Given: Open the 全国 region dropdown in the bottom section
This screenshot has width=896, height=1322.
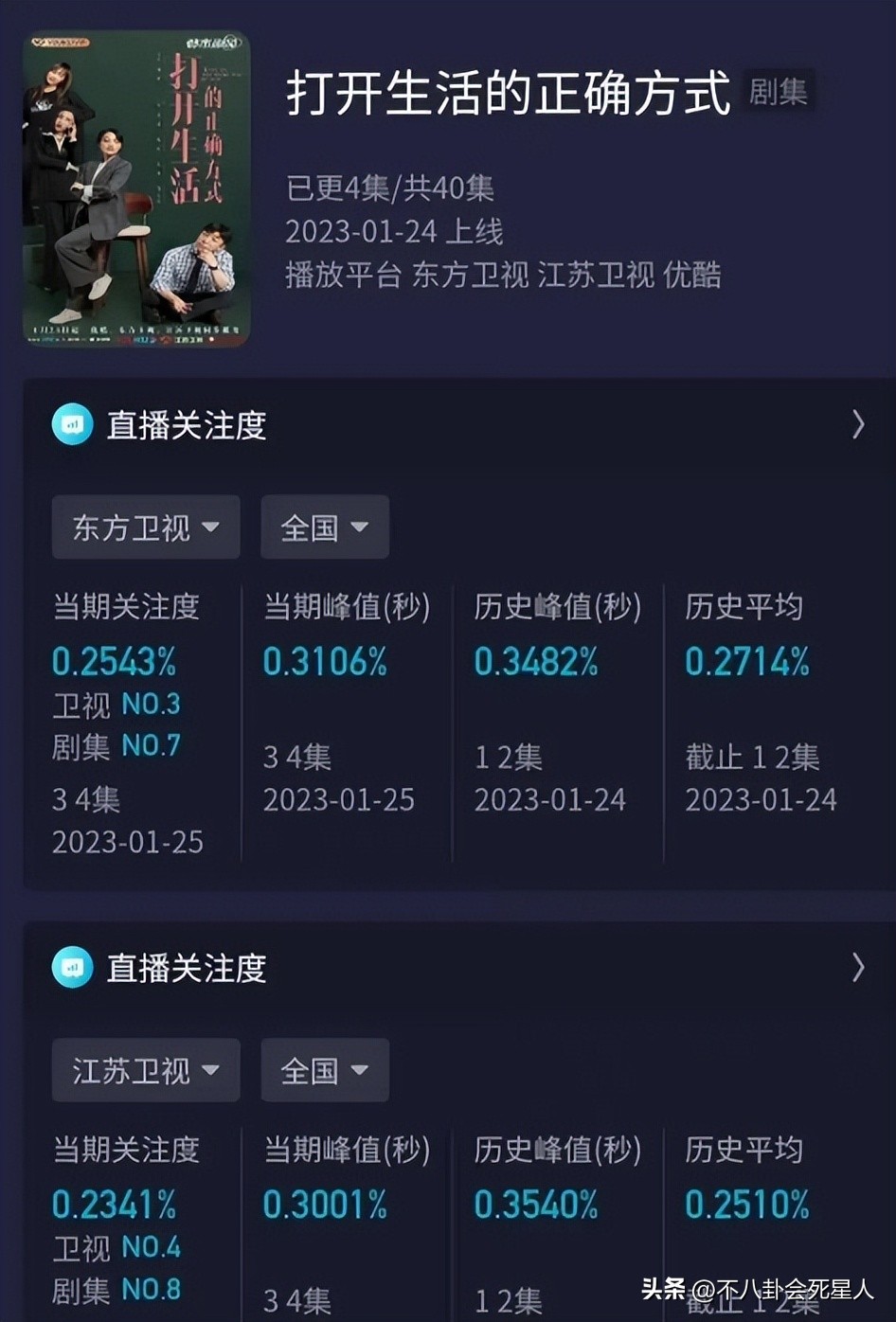Looking at the screenshot, I should coord(324,1070).
